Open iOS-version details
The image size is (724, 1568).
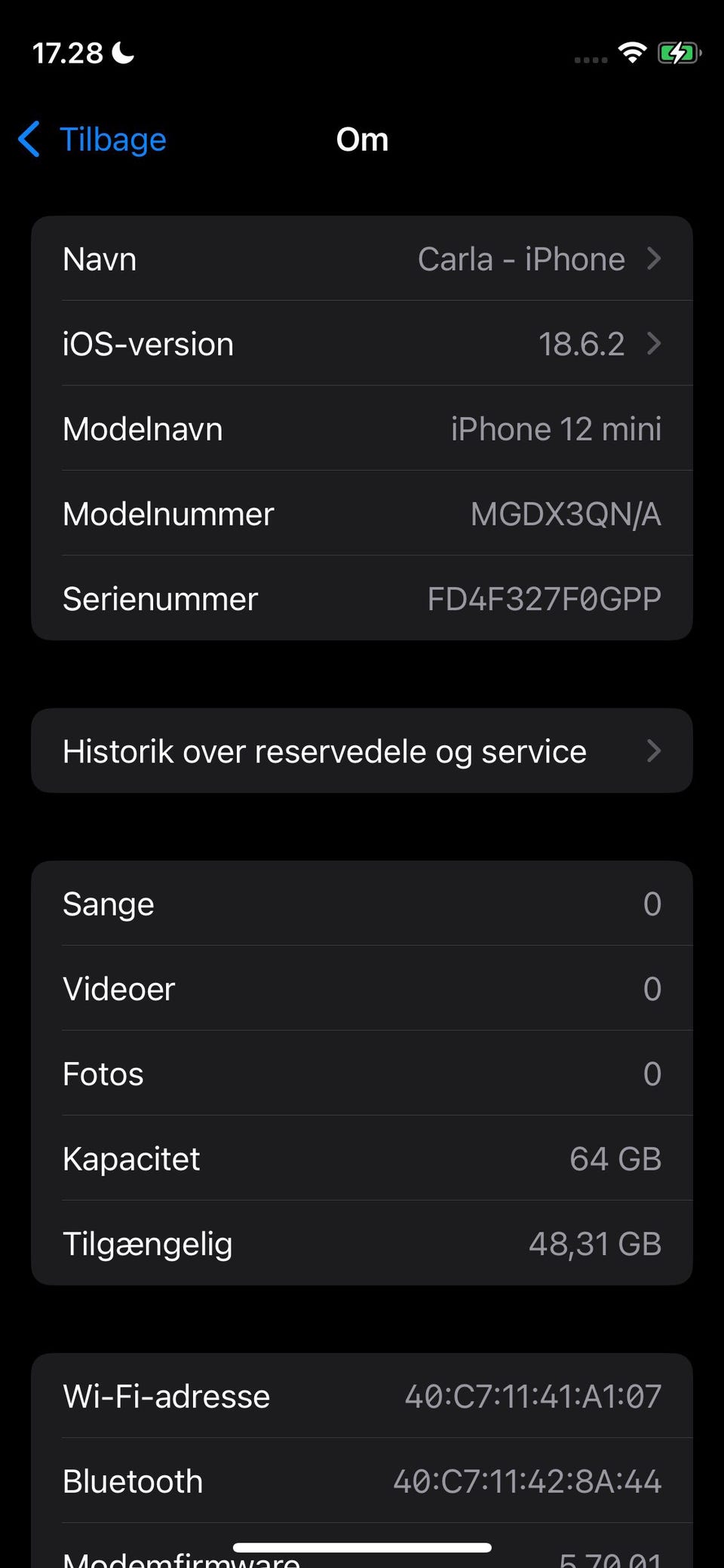(x=362, y=344)
